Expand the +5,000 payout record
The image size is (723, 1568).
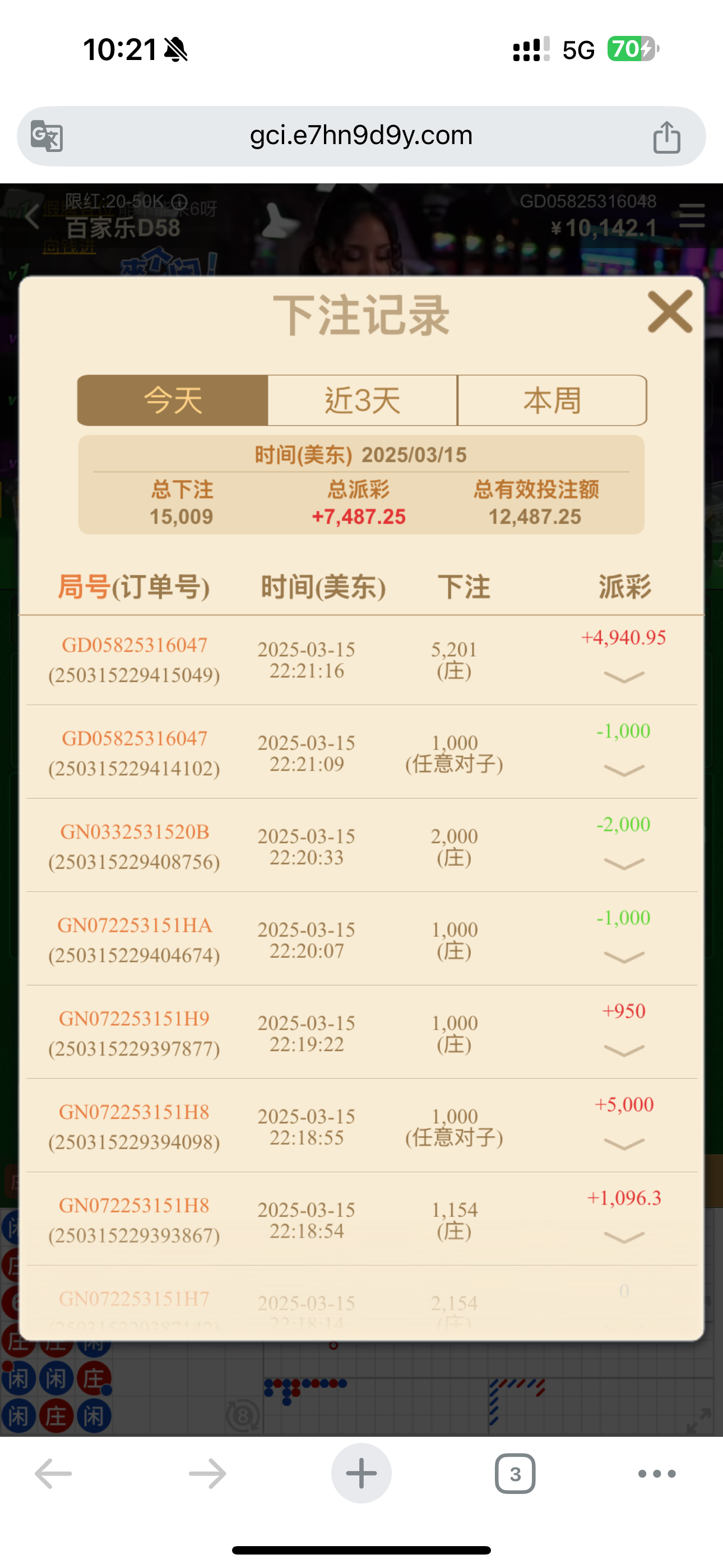[x=623, y=1145]
